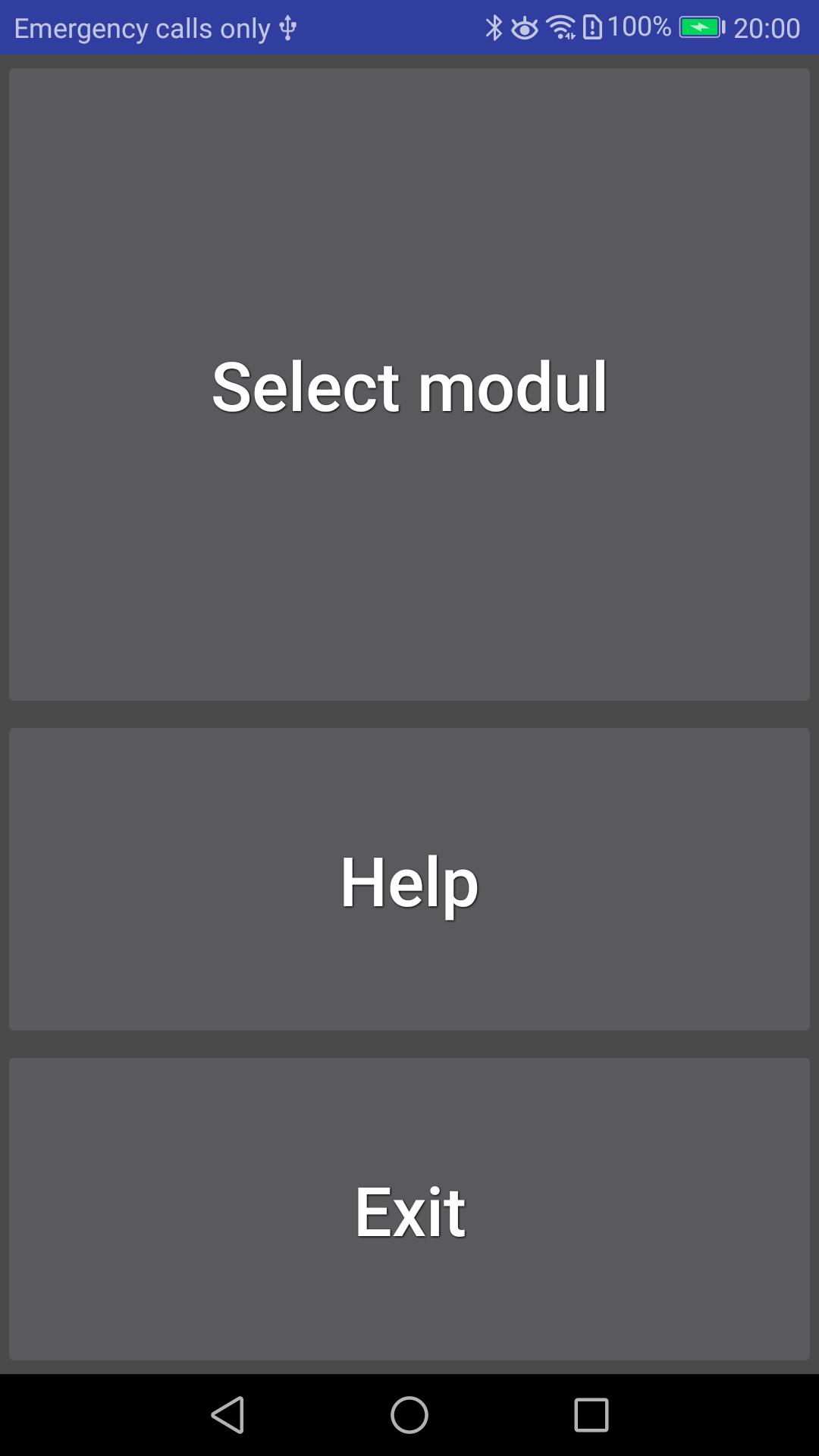The image size is (819, 1456).
Task: Go back using the navigation bar
Action: coord(227,1415)
